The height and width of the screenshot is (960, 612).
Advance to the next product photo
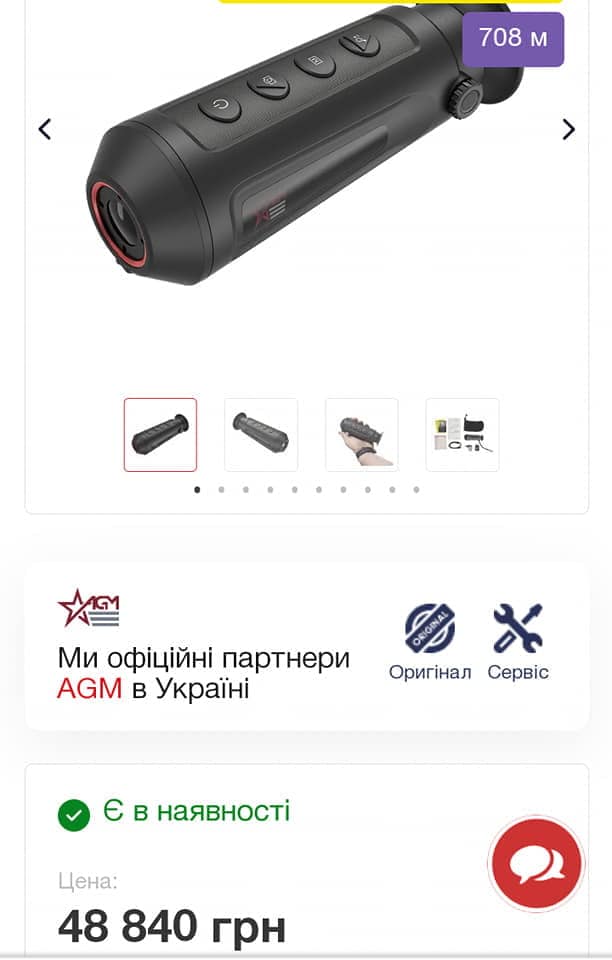coord(568,129)
